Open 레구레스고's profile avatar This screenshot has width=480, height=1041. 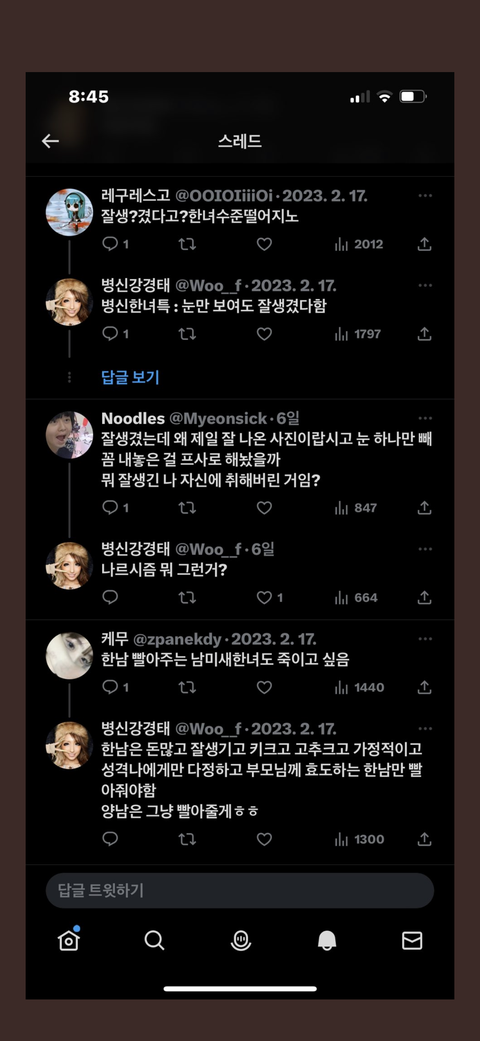69,212
